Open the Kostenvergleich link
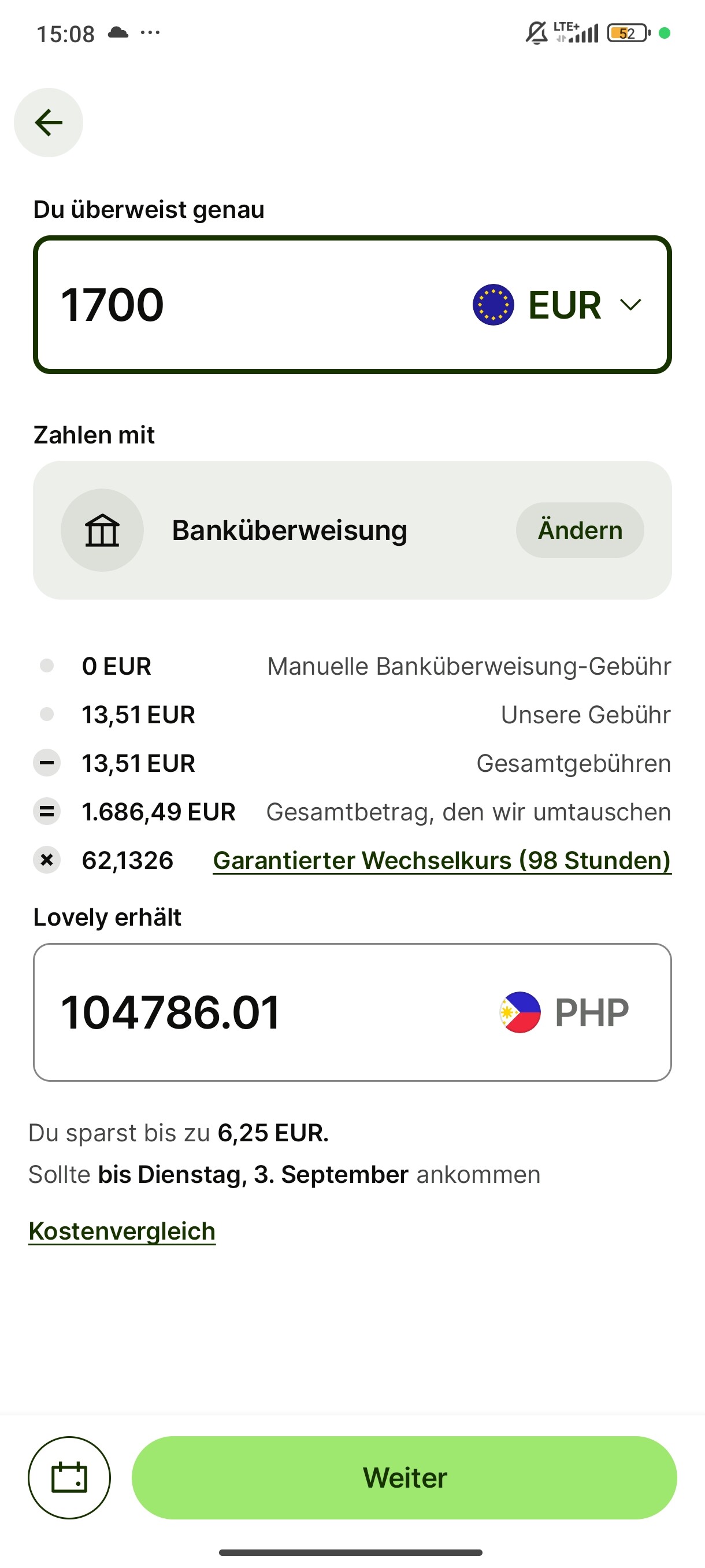Viewport: 705px width, 1568px height. [x=123, y=1231]
